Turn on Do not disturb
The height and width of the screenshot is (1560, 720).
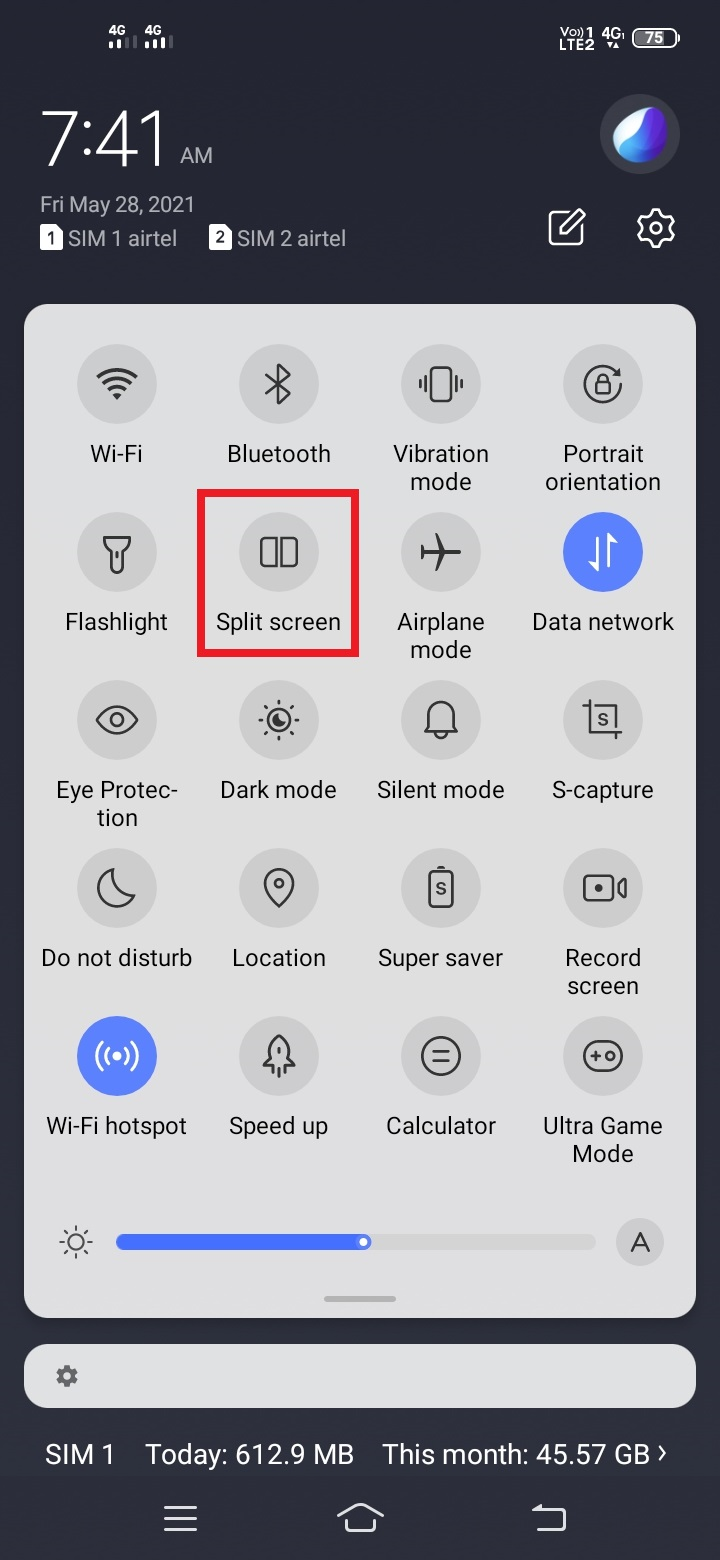click(x=117, y=887)
